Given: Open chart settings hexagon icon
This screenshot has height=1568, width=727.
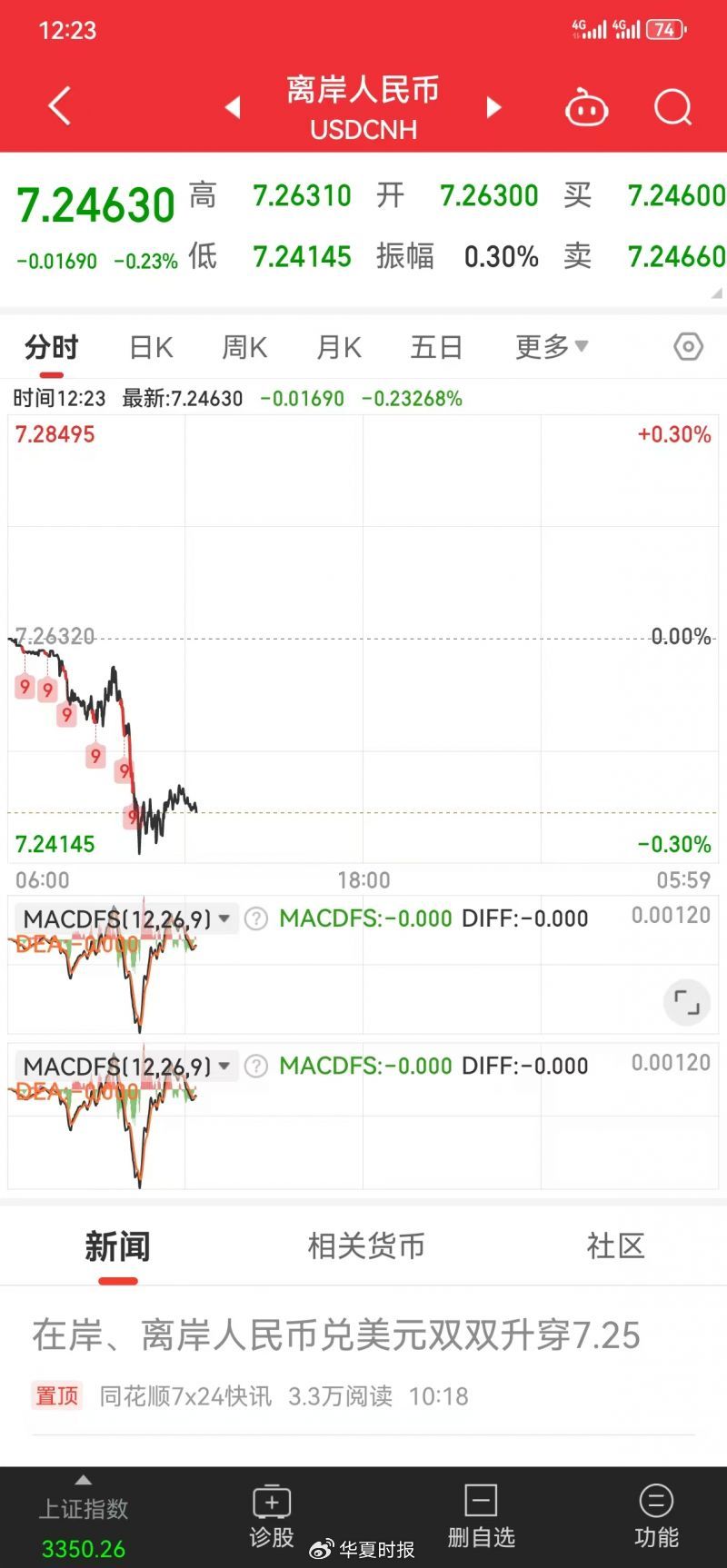Looking at the screenshot, I should 689,346.
